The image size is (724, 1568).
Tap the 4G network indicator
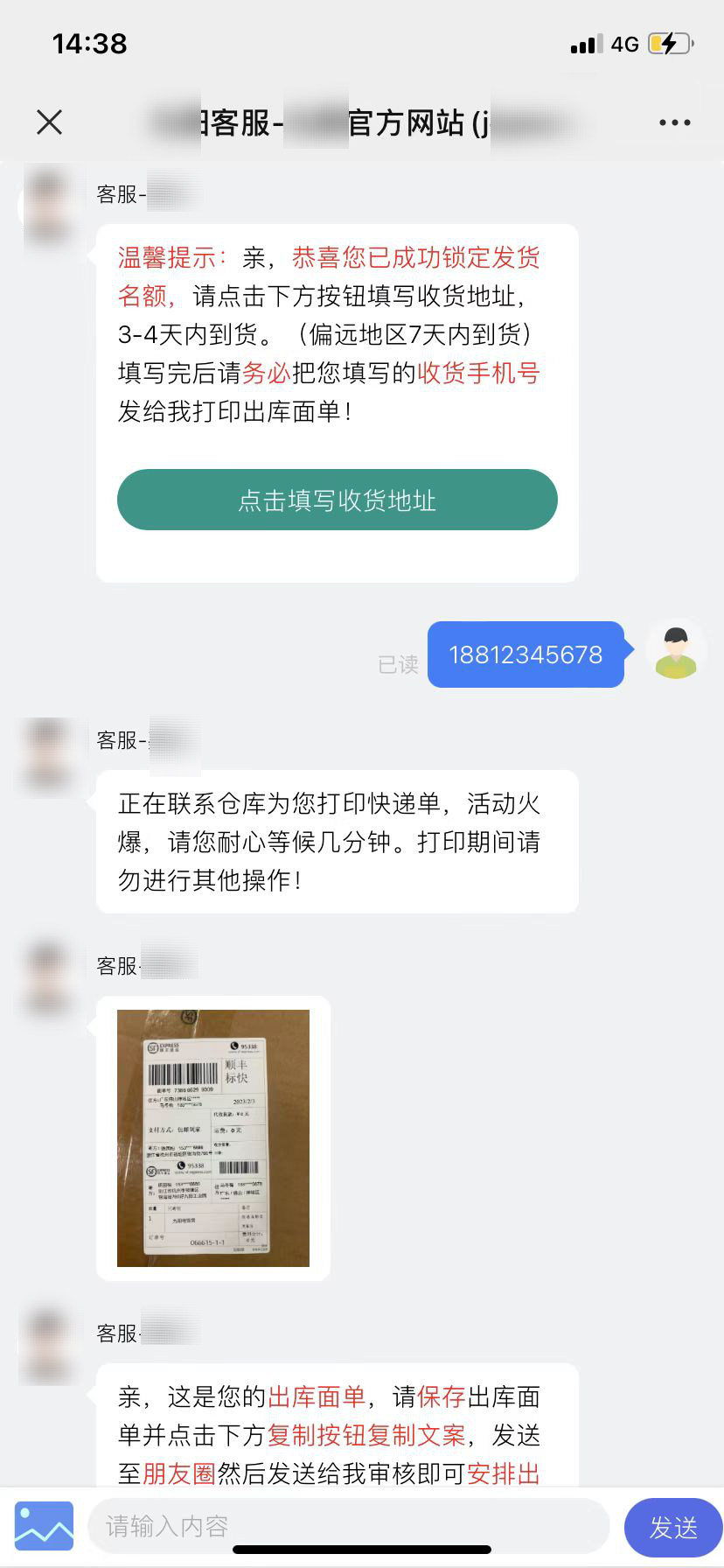[623, 43]
